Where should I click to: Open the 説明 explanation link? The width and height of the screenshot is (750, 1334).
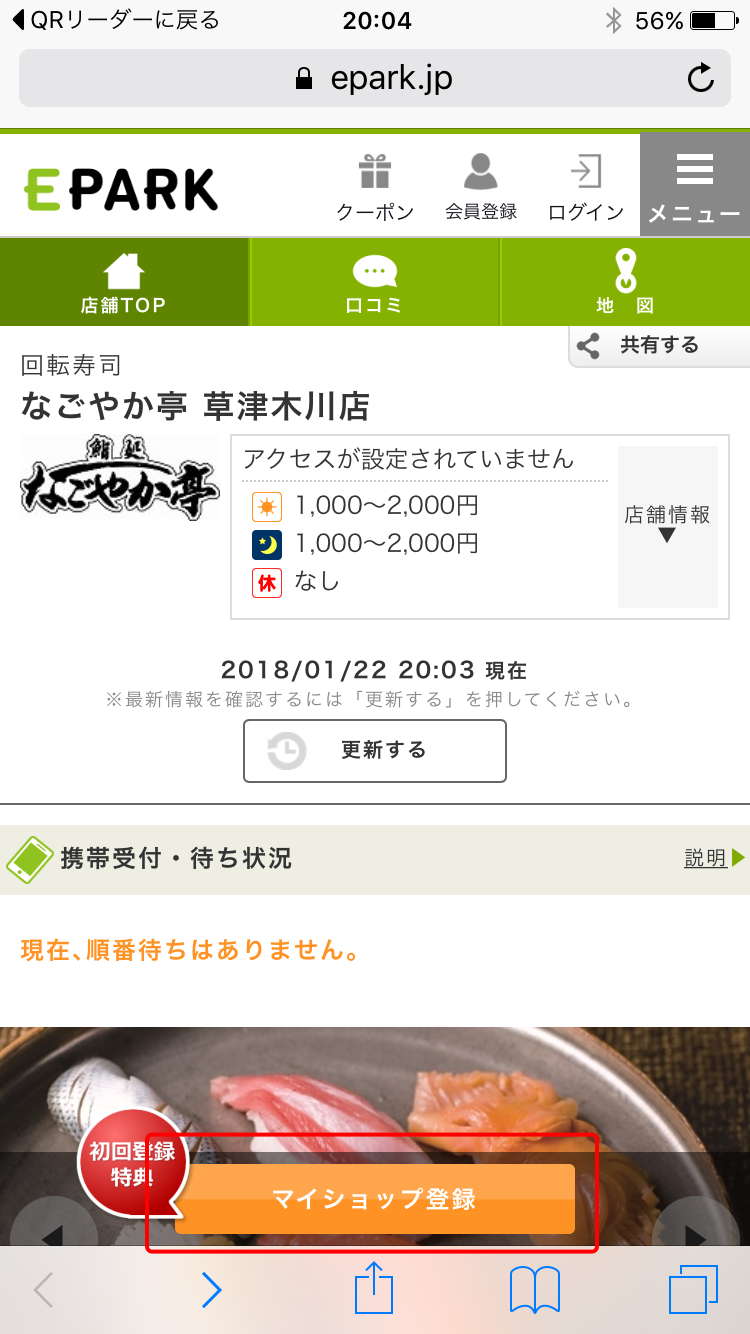coord(715,857)
